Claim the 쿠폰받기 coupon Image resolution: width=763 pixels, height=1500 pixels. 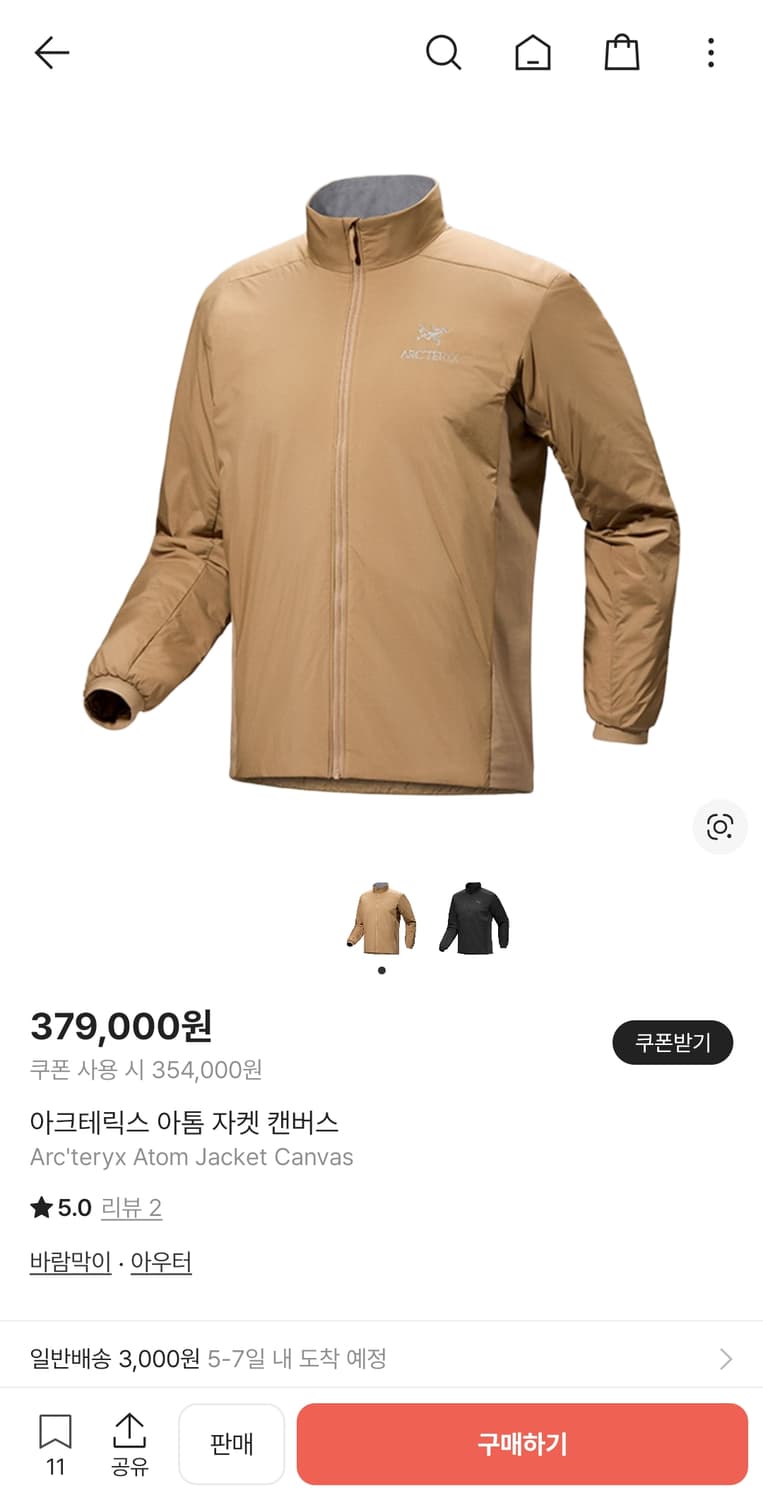(672, 1042)
